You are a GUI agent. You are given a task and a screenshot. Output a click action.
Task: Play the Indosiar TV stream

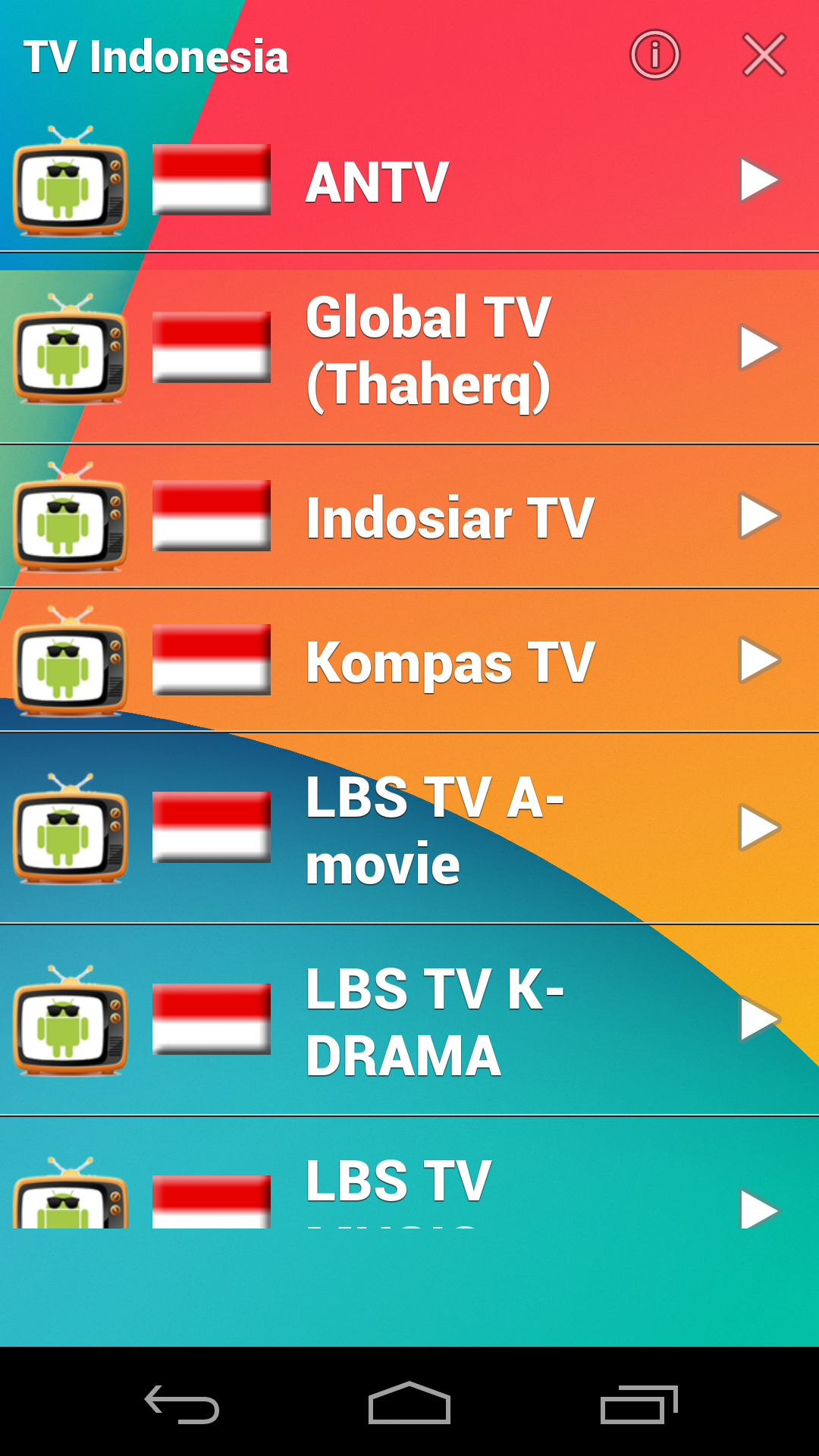click(x=759, y=516)
